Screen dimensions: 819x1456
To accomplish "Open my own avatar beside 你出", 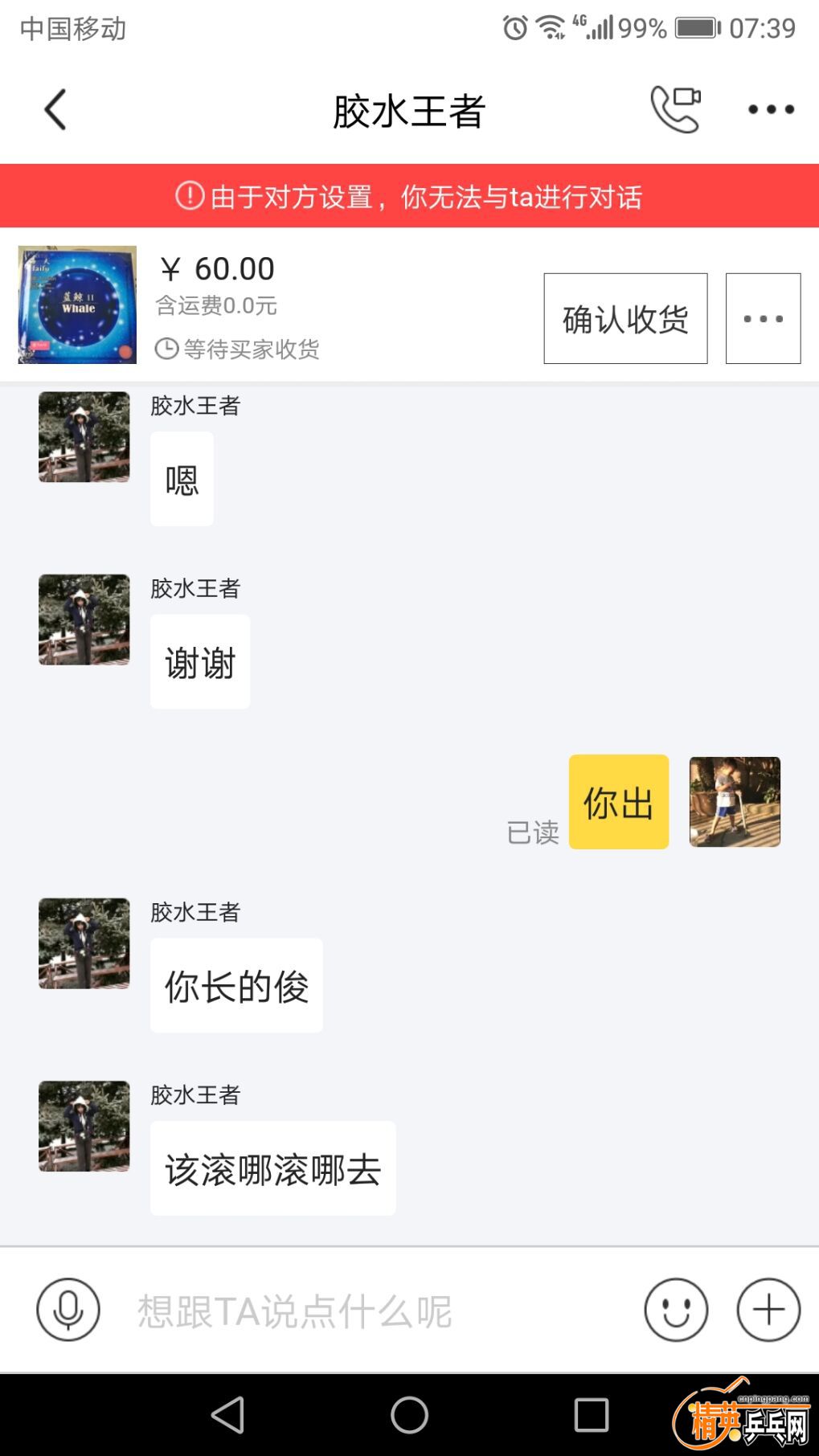I will [x=735, y=802].
